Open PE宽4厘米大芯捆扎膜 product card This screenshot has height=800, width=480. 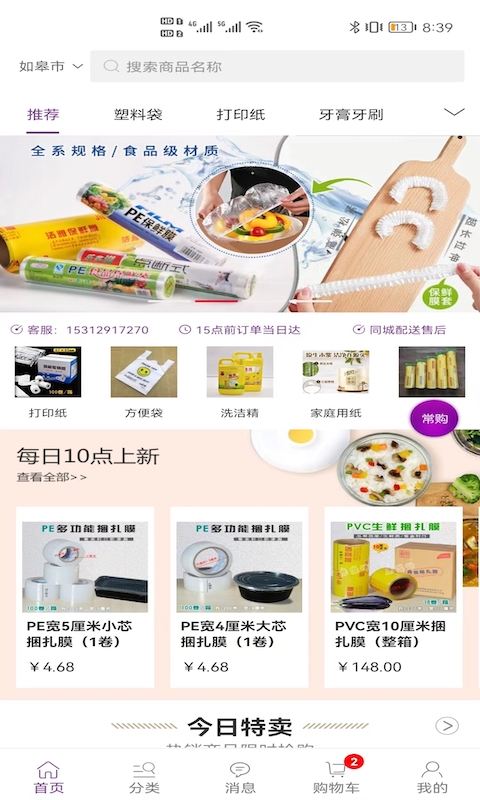click(239, 597)
